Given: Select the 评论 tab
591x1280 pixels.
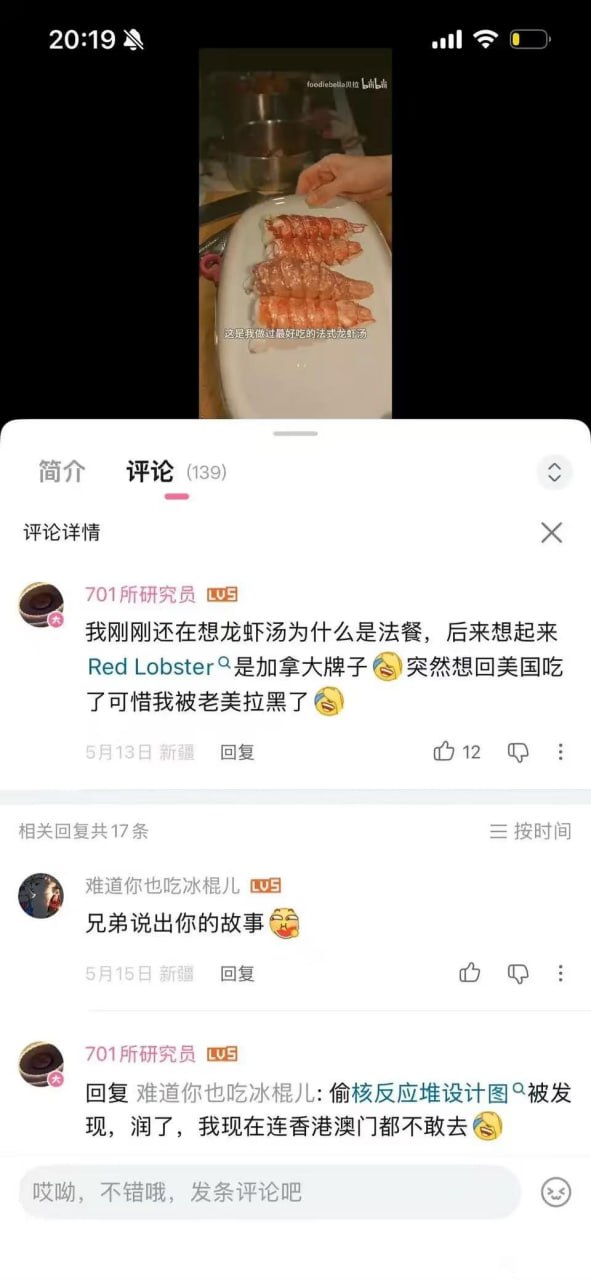Looking at the screenshot, I should point(150,471).
